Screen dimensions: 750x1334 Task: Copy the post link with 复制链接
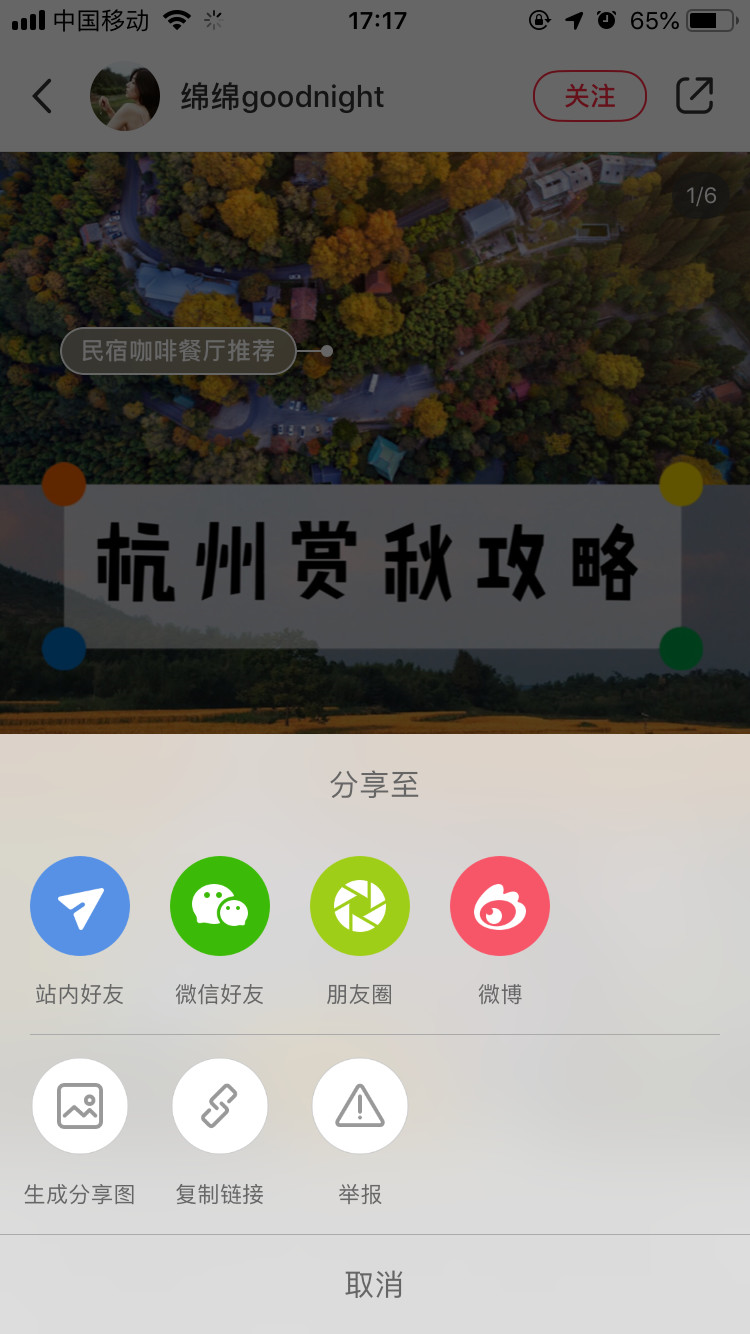(x=220, y=1106)
